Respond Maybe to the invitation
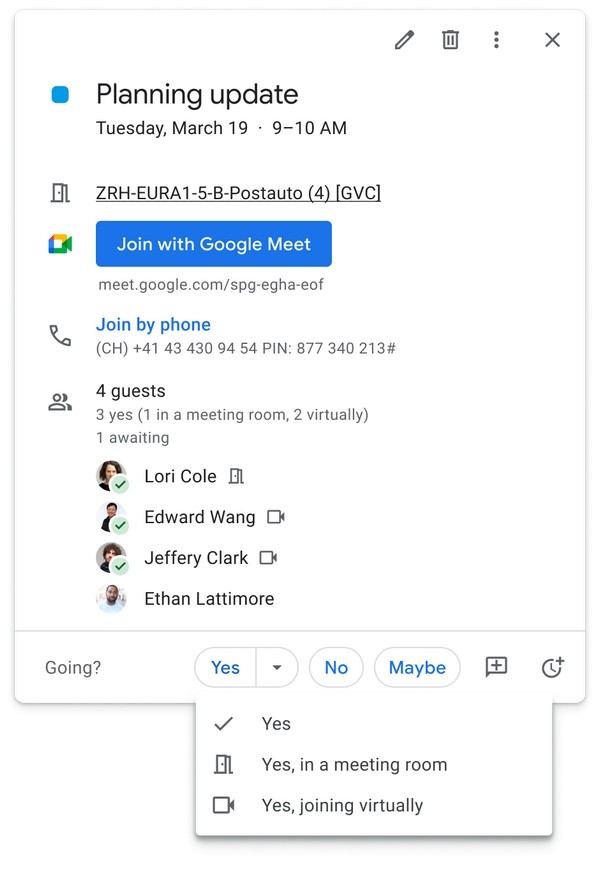Image resolution: width=600 pixels, height=869 pixels. coord(417,667)
